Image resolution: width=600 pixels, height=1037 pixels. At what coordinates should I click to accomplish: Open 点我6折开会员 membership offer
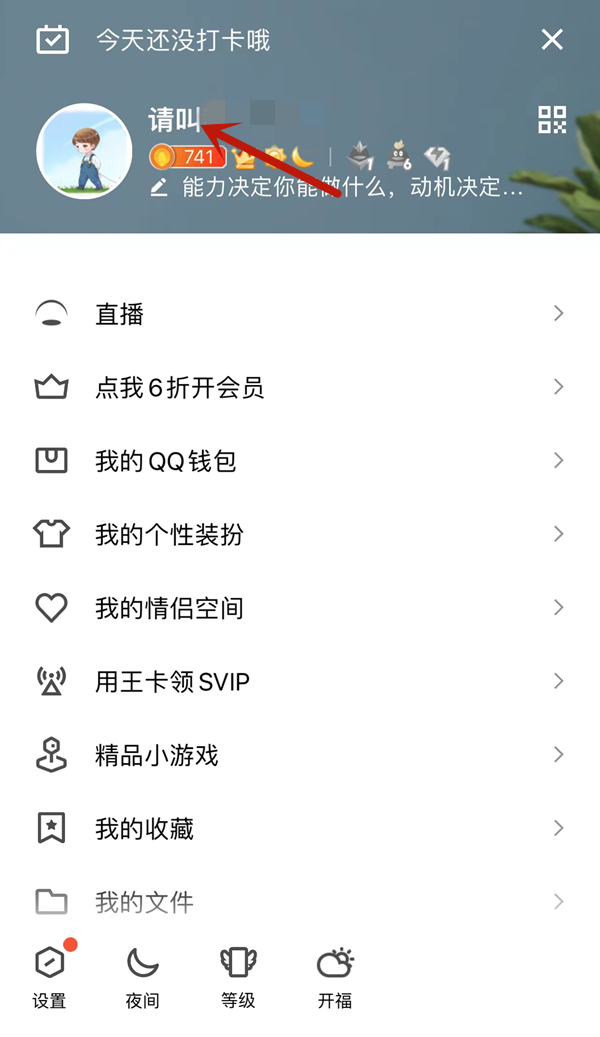point(300,388)
